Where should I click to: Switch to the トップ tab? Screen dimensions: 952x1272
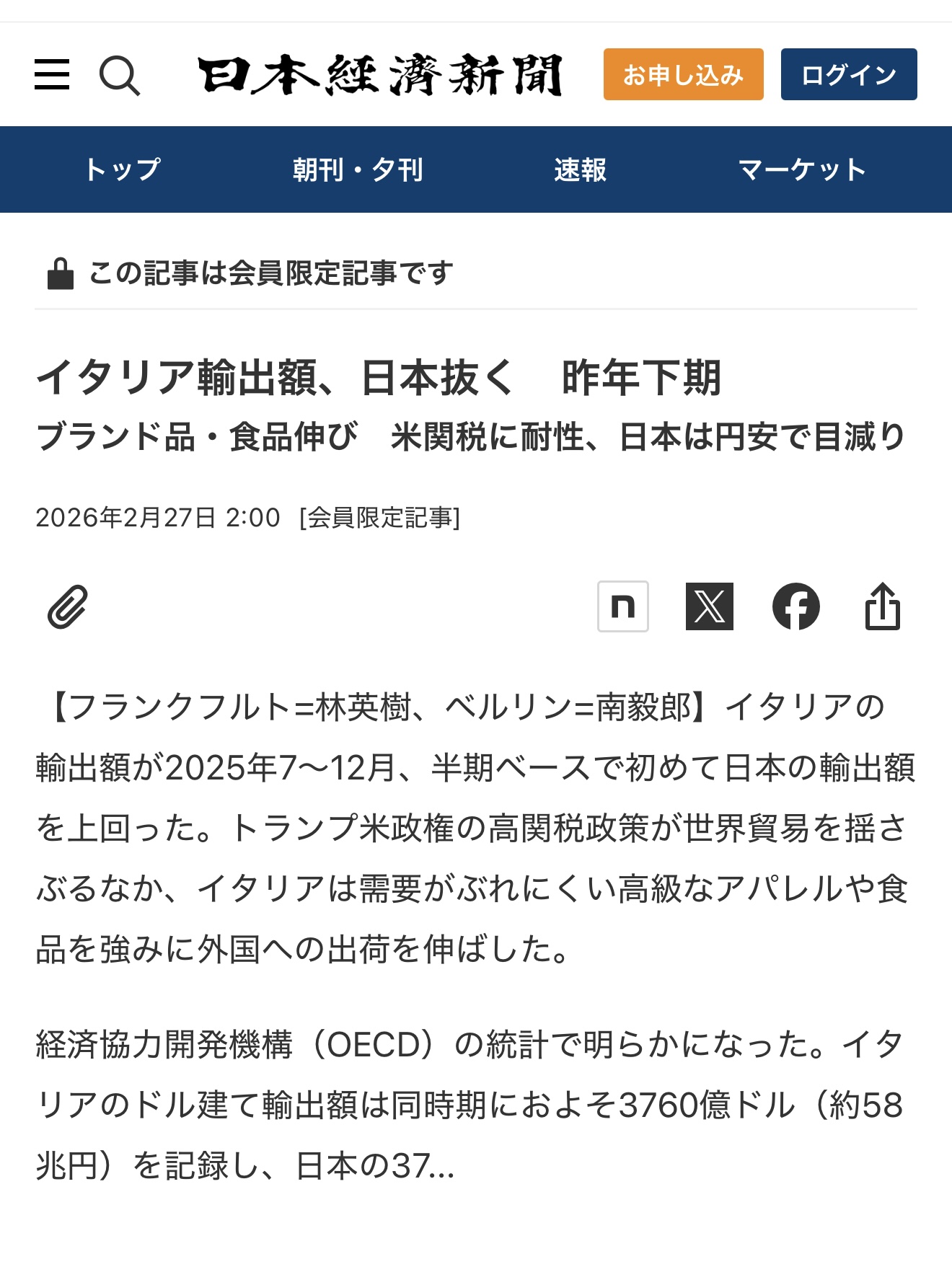123,170
